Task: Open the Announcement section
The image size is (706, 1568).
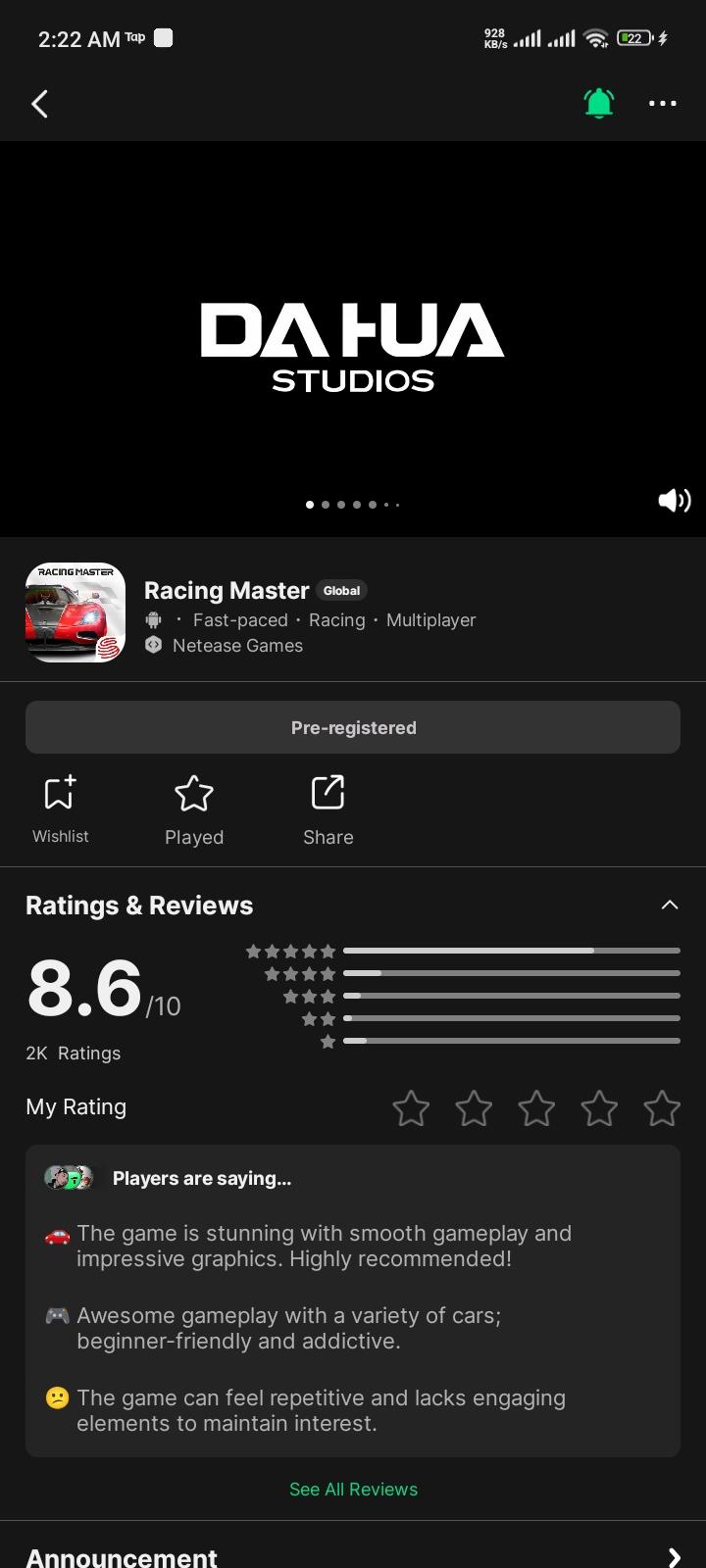Action: pyautogui.click(x=674, y=1556)
